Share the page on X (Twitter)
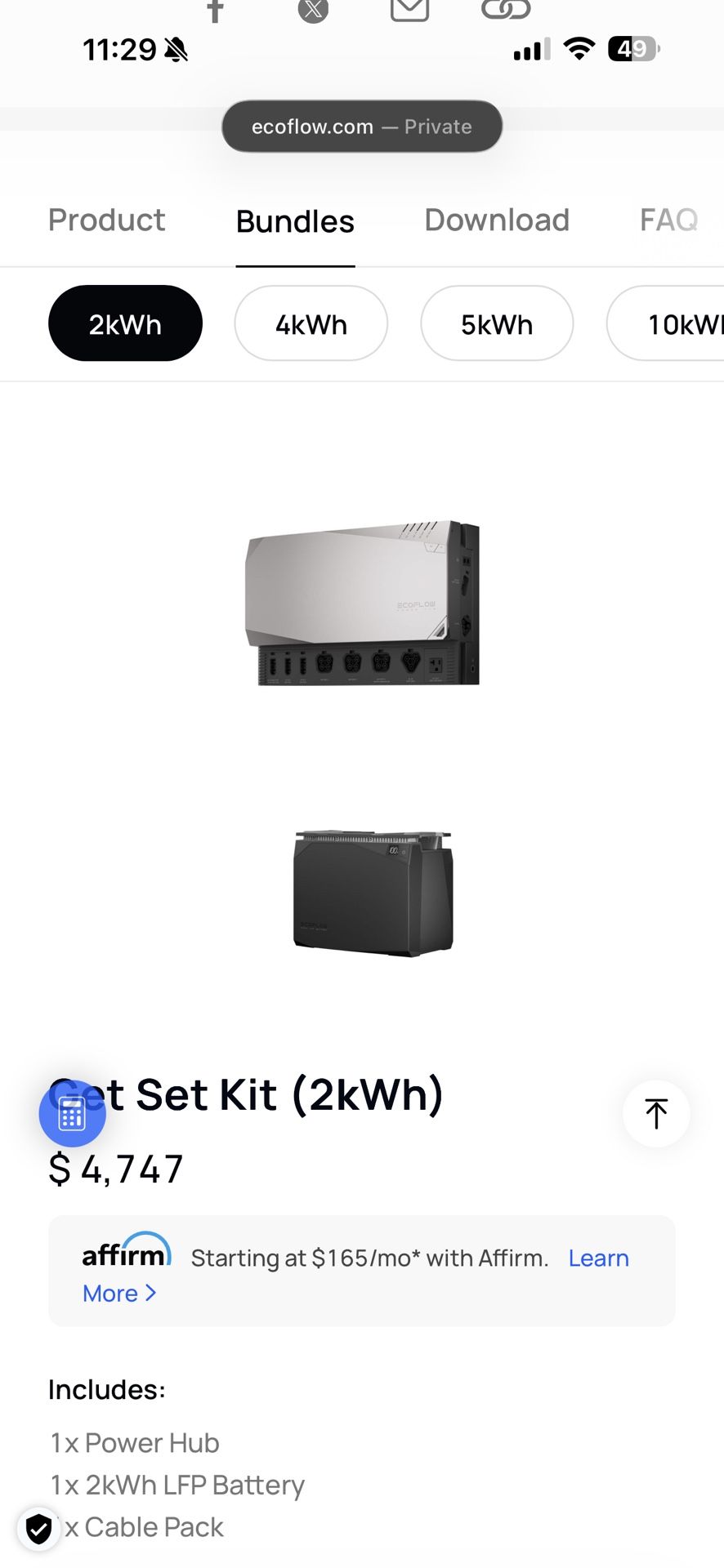Image resolution: width=724 pixels, height=1568 pixels. click(313, 10)
